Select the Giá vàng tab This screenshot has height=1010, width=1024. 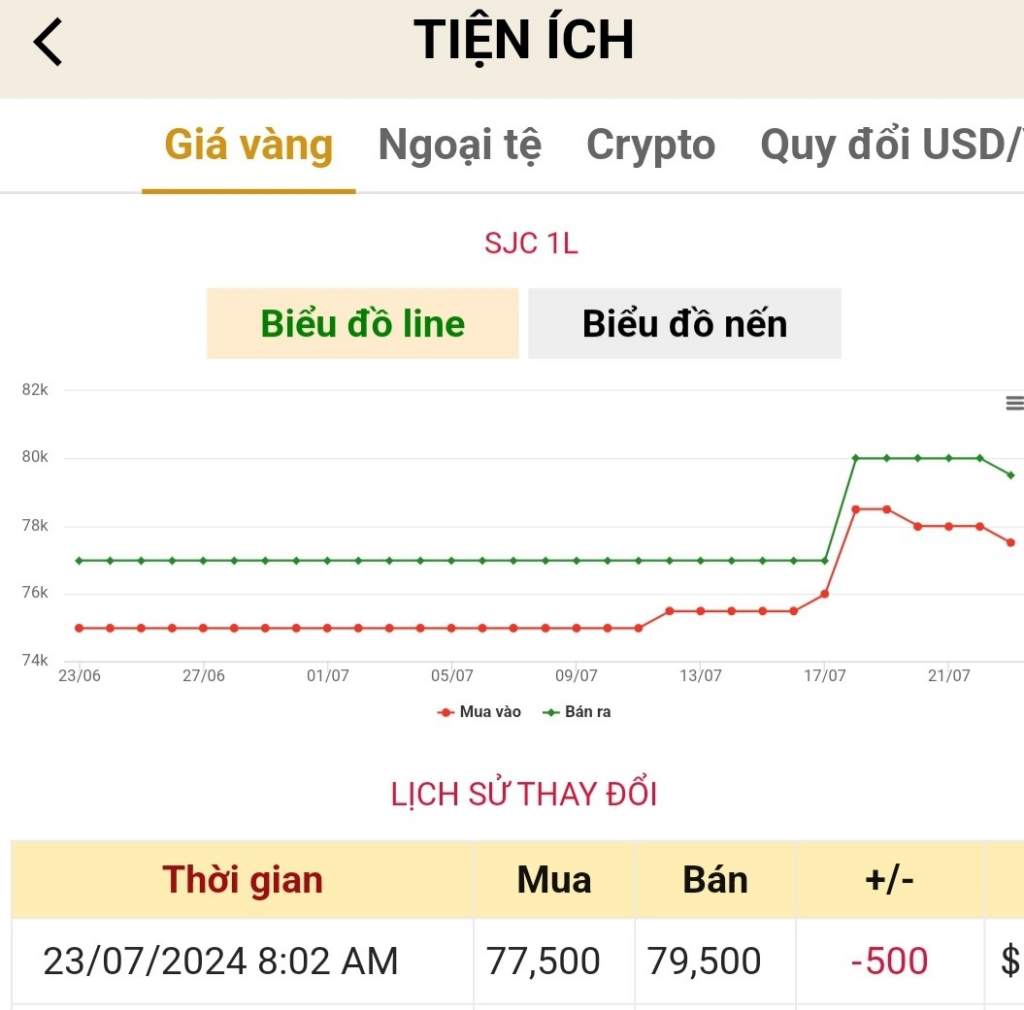248,146
